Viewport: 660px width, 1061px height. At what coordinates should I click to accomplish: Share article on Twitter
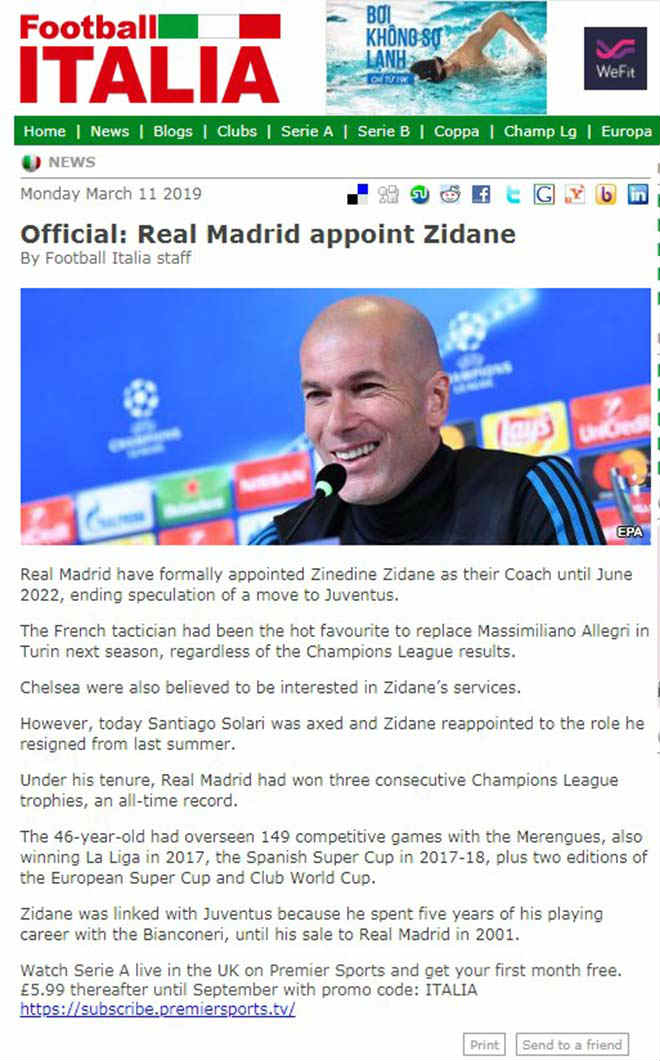pyautogui.click(x=513, y=194)
